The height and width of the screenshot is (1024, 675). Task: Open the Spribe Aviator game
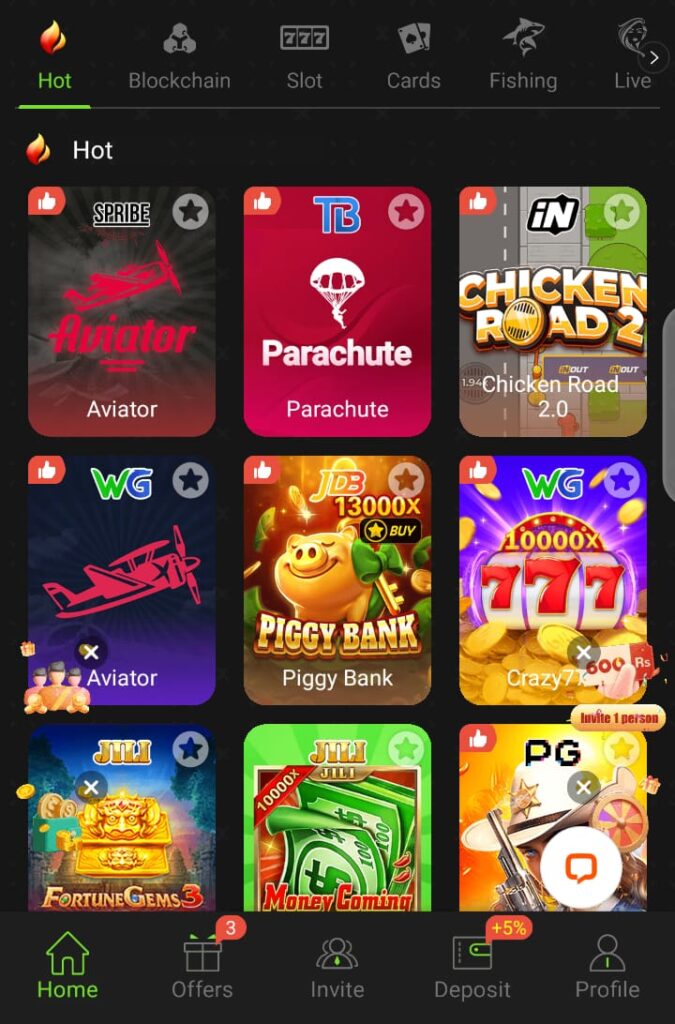[121, 320]
